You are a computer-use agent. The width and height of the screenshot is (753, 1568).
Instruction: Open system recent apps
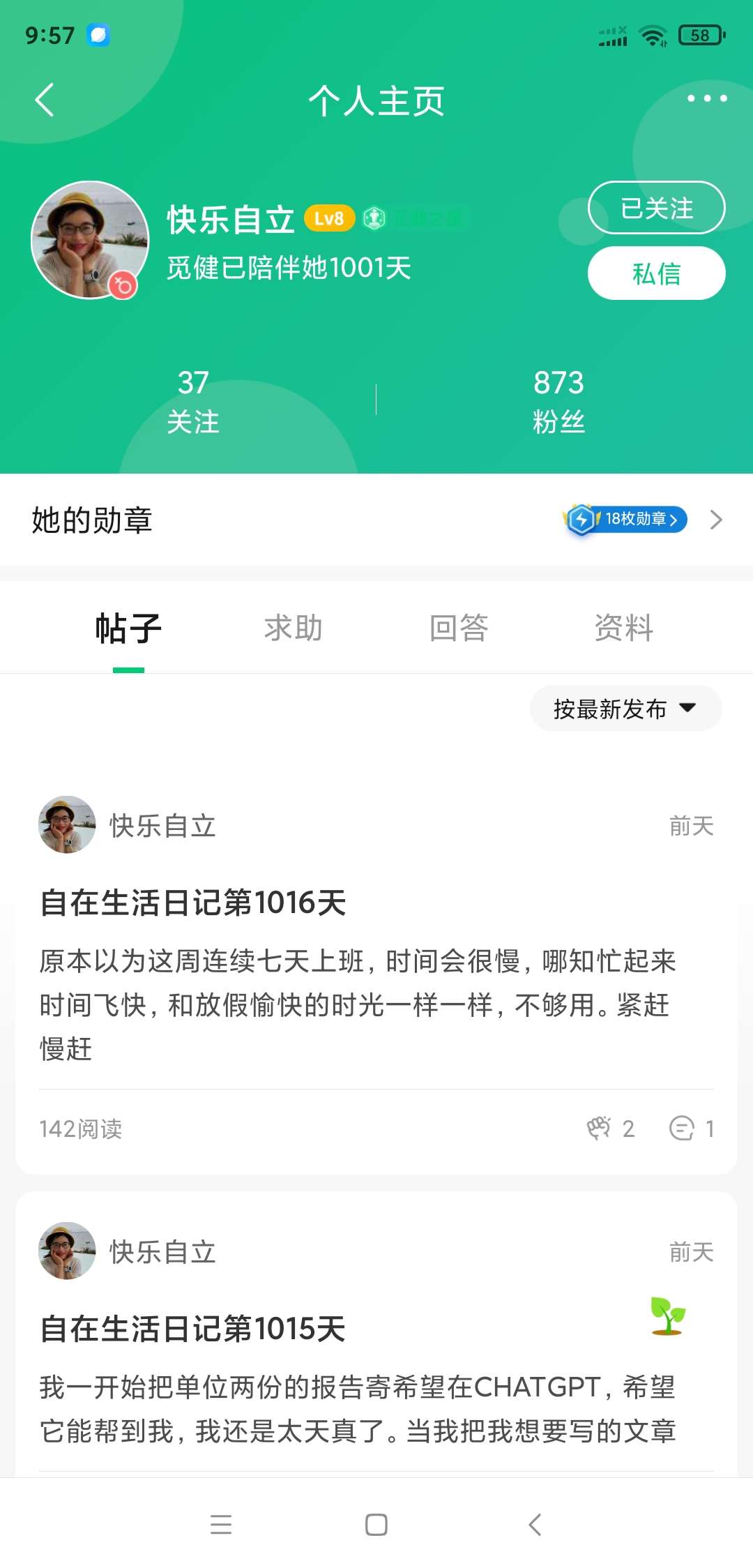[220, 1525]
